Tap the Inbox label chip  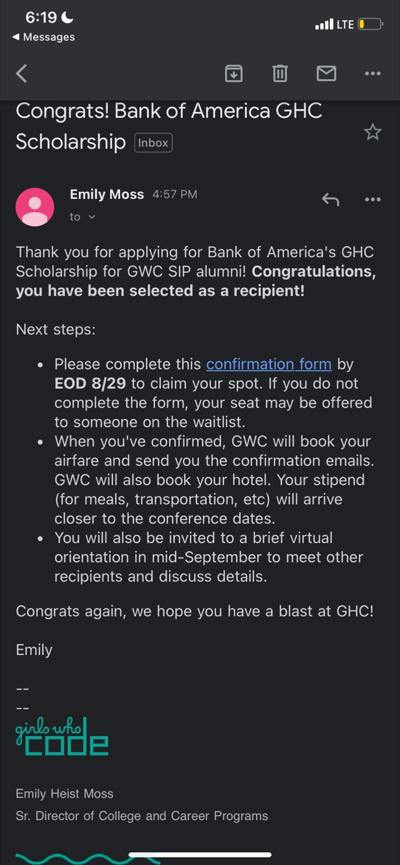pyautogui.click(x=153, y=143)
